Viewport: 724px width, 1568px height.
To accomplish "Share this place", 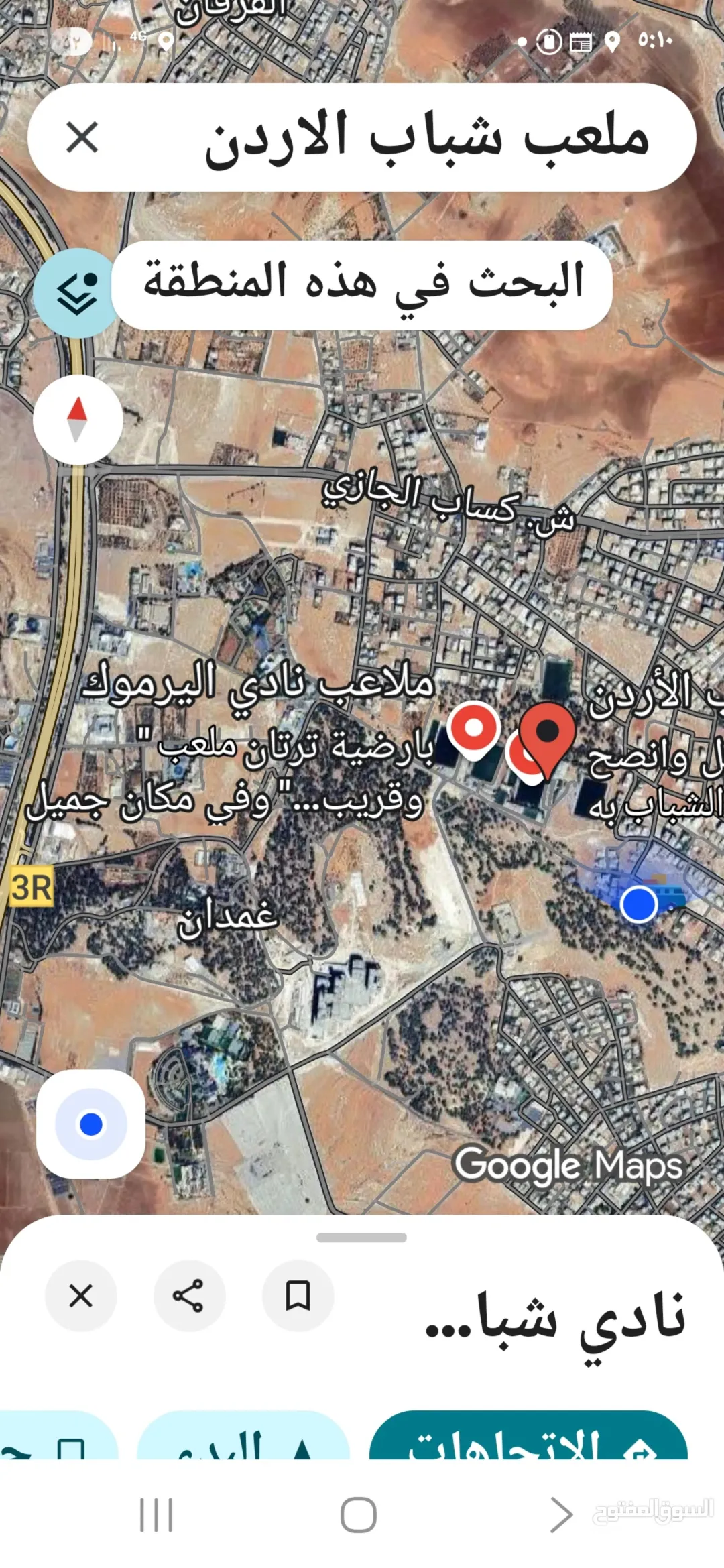I will pos(189,1296).
